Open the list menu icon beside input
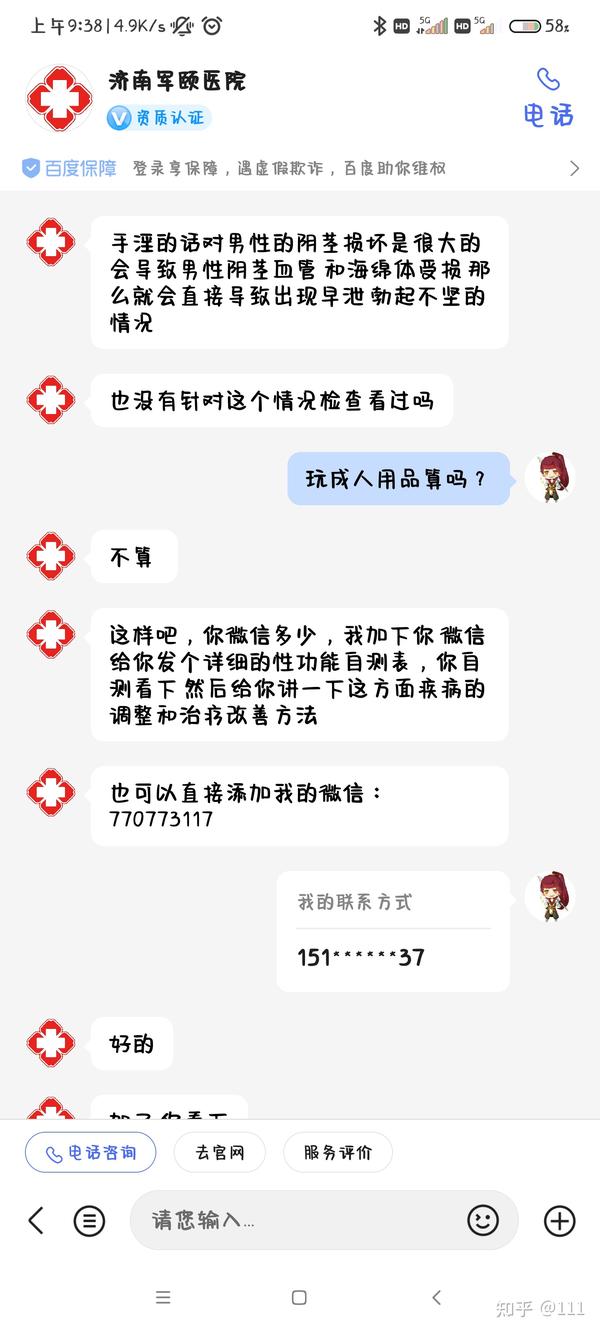The width and height of the screenshot is (600, 1333). click(x=89, y=1220)
